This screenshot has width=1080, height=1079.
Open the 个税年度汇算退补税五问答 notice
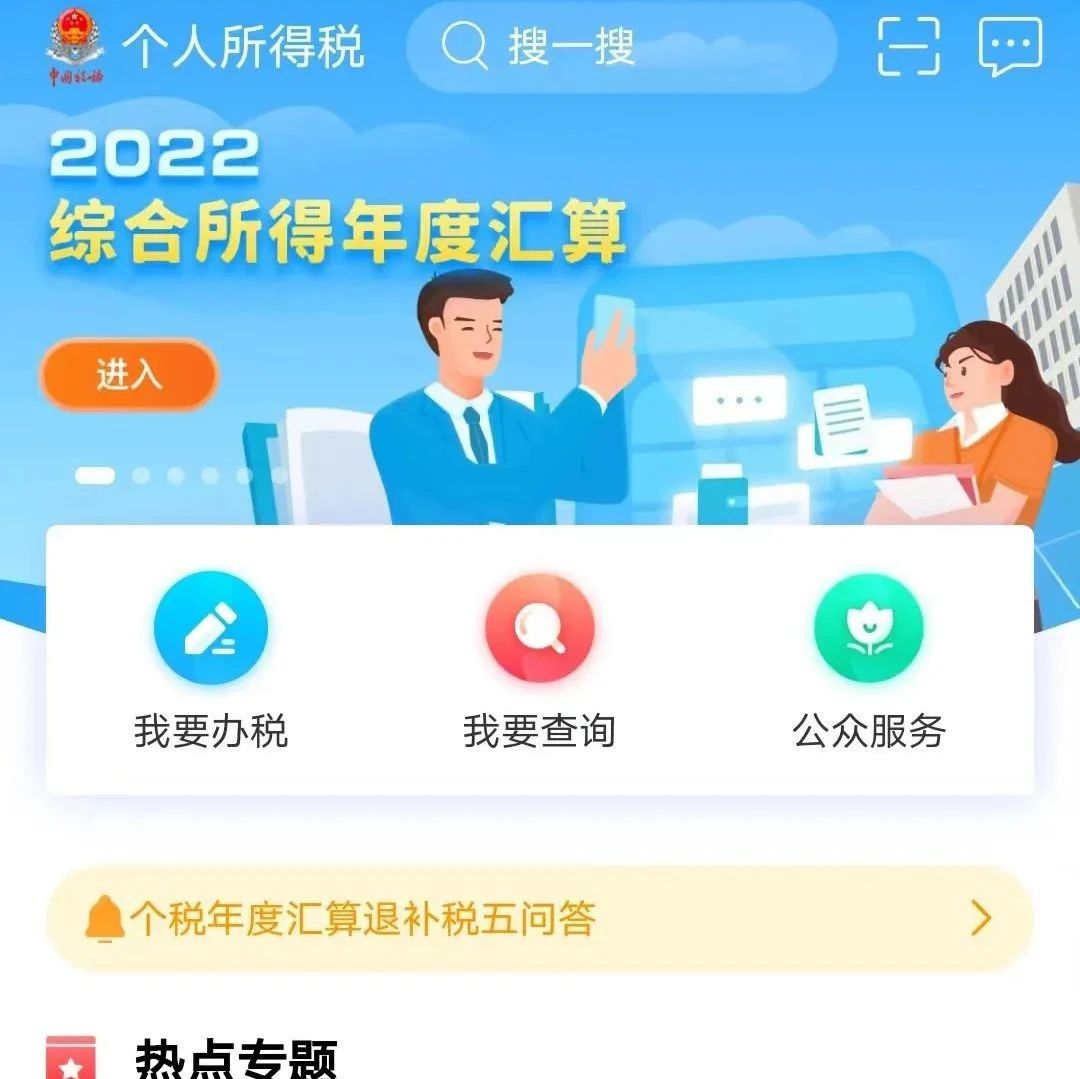coord(540,918)
